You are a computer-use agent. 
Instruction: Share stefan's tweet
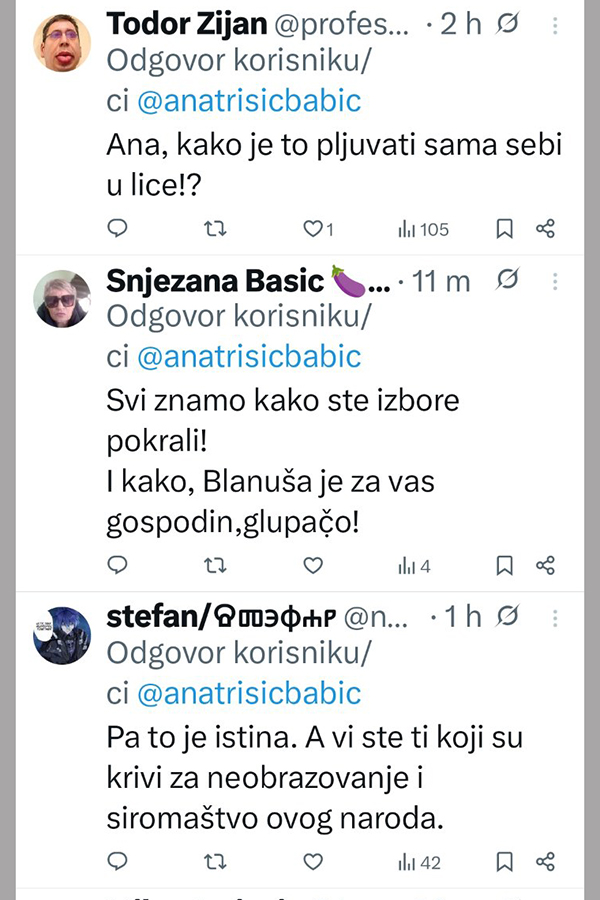point(545,861)
